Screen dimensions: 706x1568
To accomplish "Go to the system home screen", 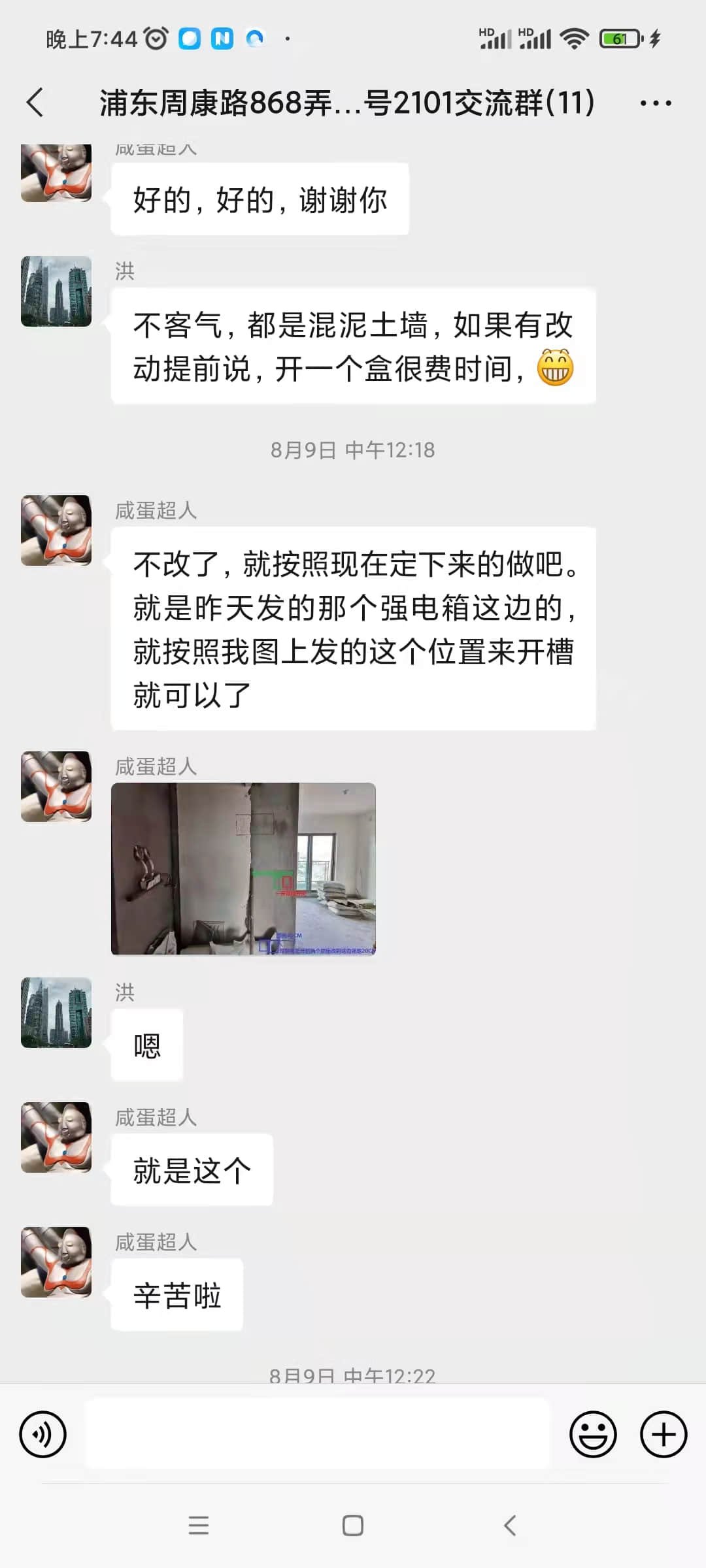I will (353, 1526).
